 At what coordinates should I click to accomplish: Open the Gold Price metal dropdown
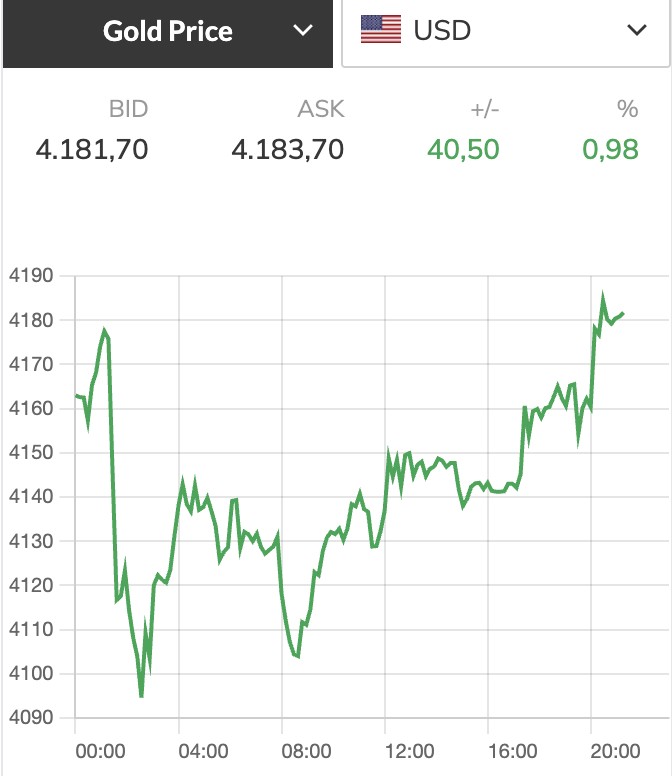pos(168,32)
